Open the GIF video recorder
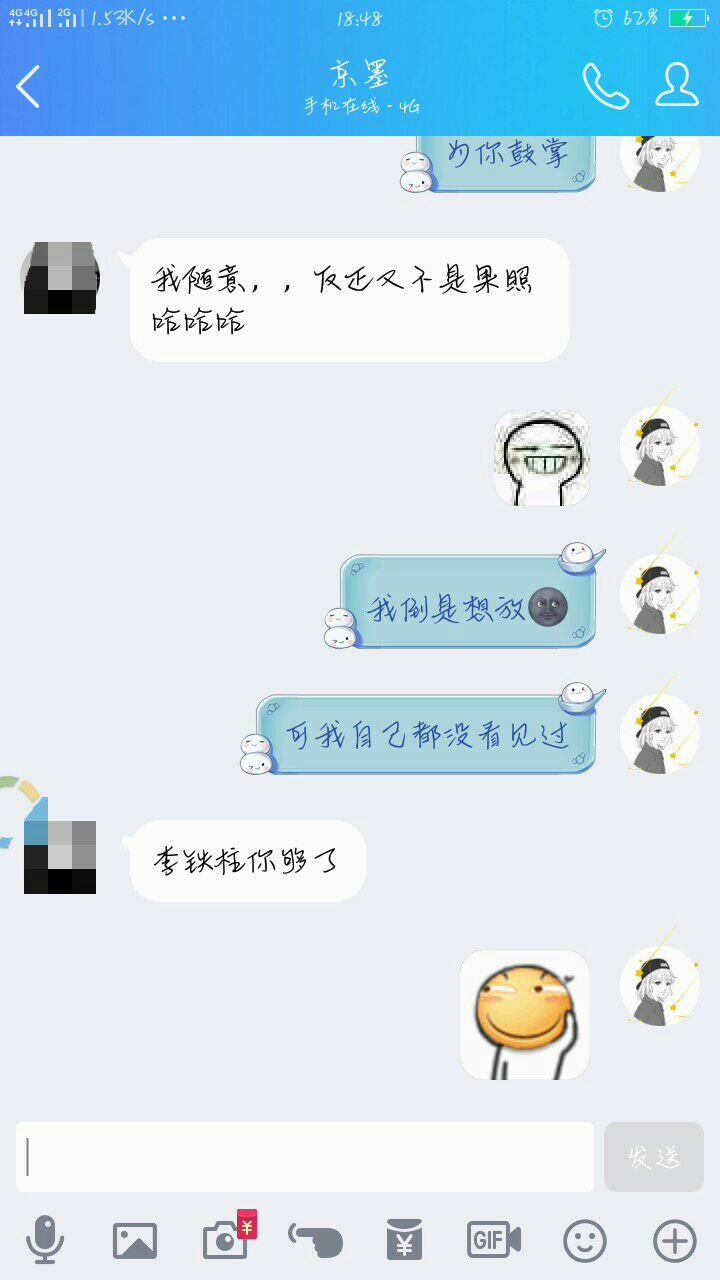Screen dimensions: 720x1280 click(x=494, y=1241)
